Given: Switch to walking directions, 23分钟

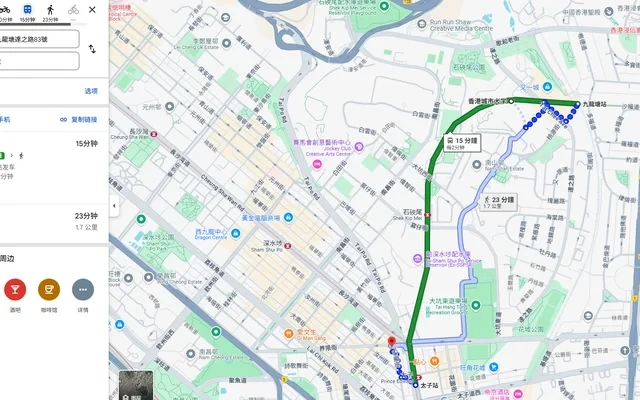Looking at the screenshot, I should [x=50, y=10].
